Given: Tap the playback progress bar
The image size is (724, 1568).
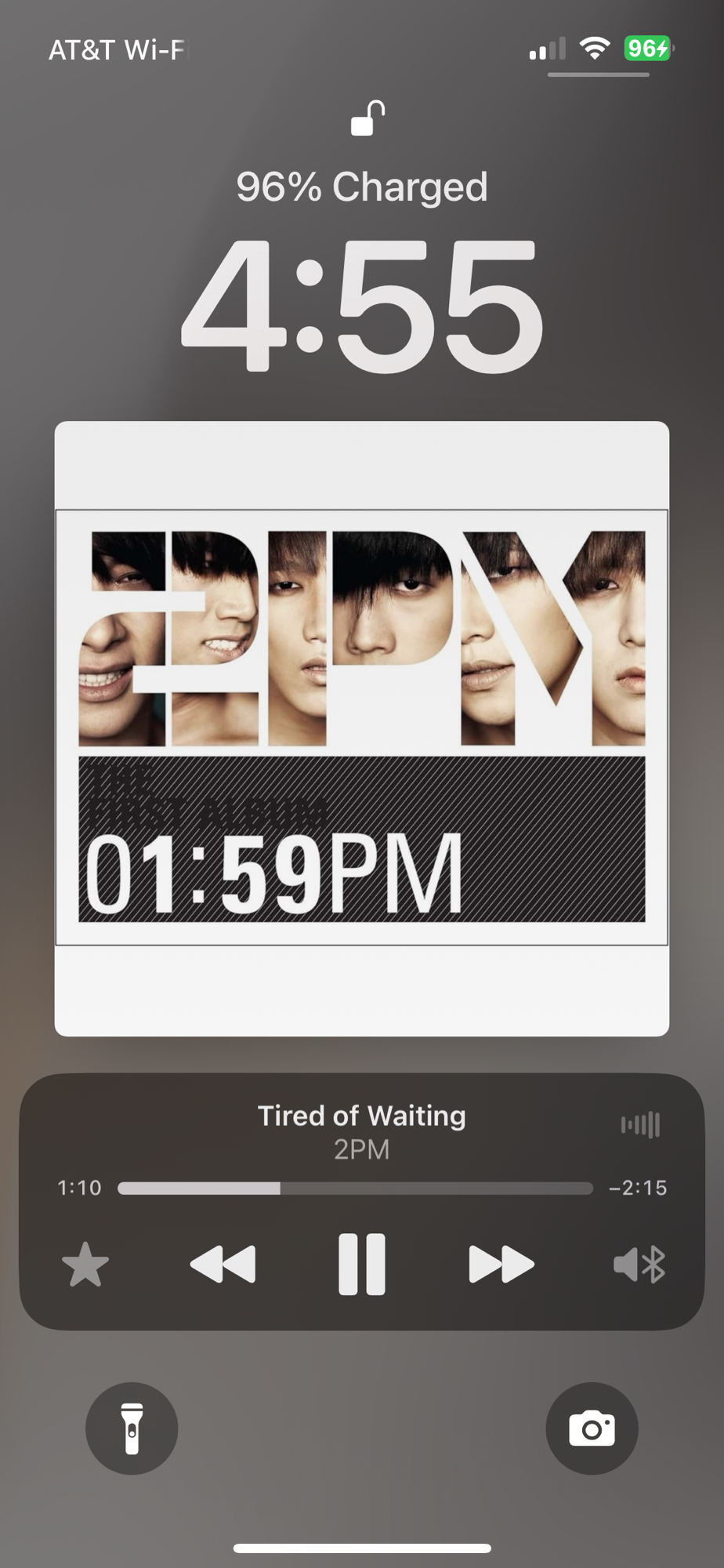Looking at the screenshot, I should (x=355, y=1188).
